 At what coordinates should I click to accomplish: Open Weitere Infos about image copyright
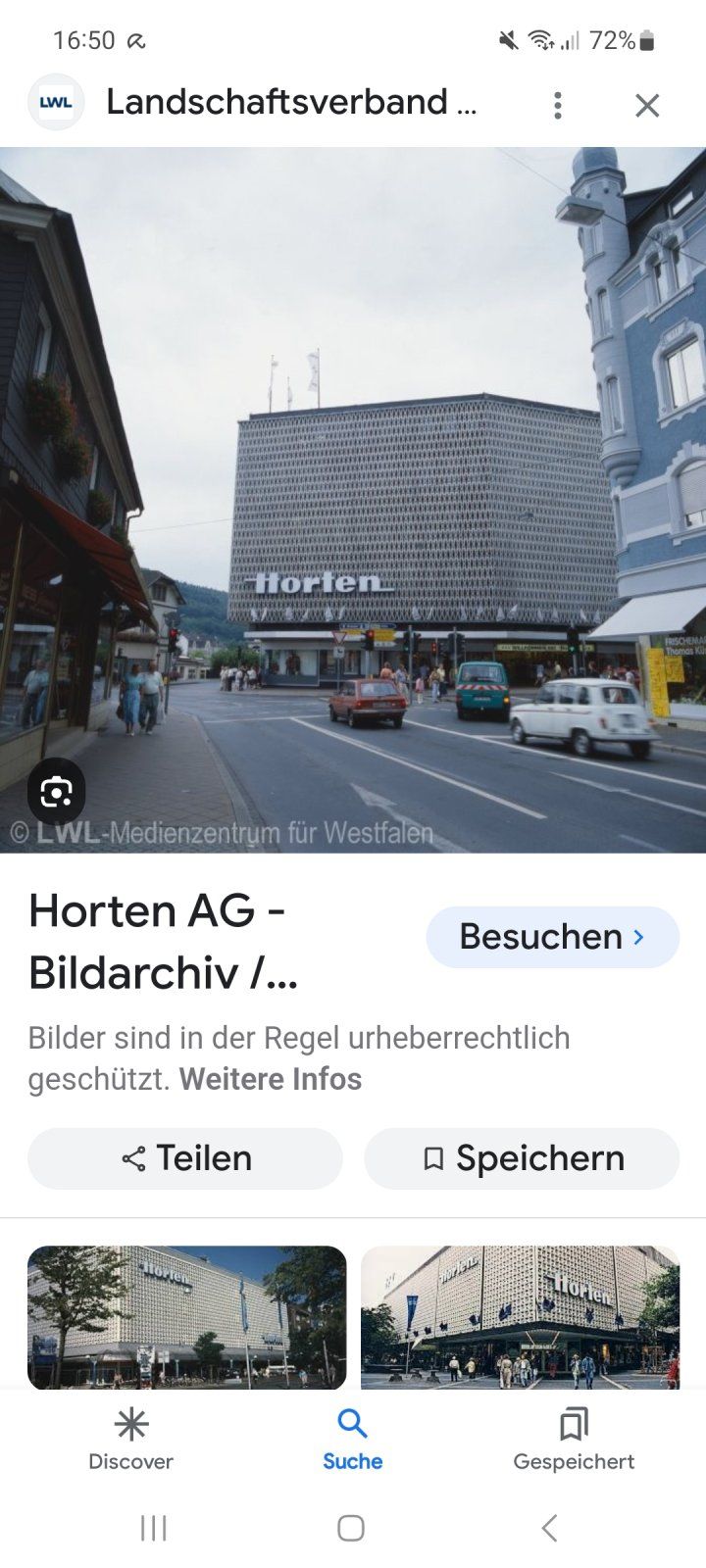tap(271, 1079)
